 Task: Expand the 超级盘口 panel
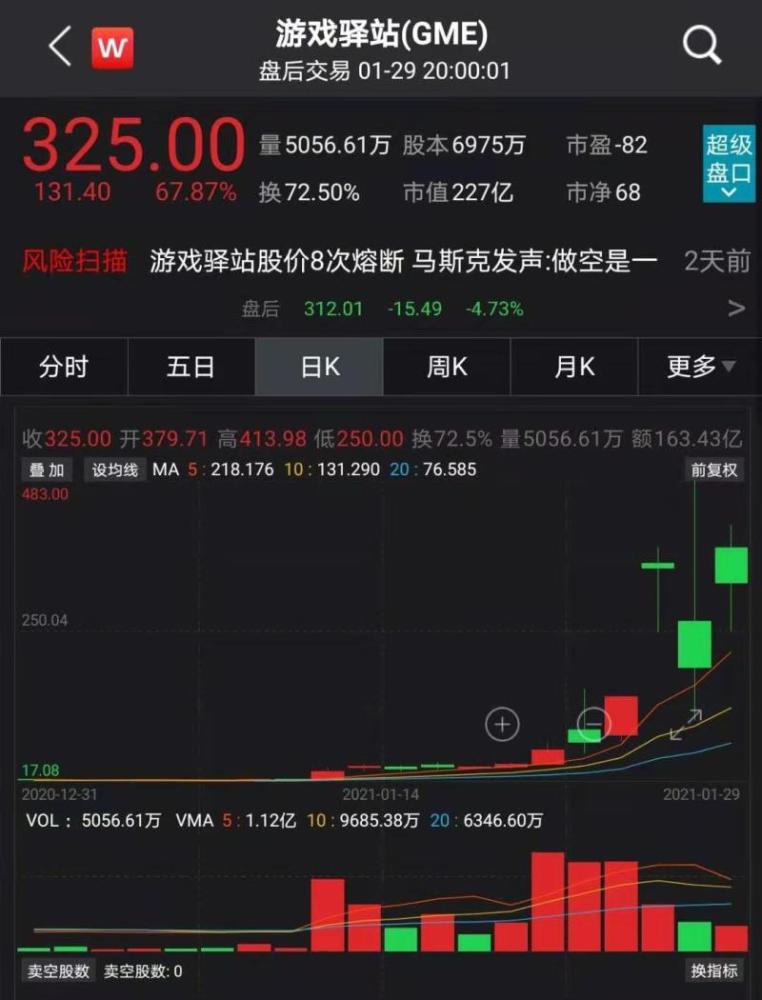pos(728,166)
